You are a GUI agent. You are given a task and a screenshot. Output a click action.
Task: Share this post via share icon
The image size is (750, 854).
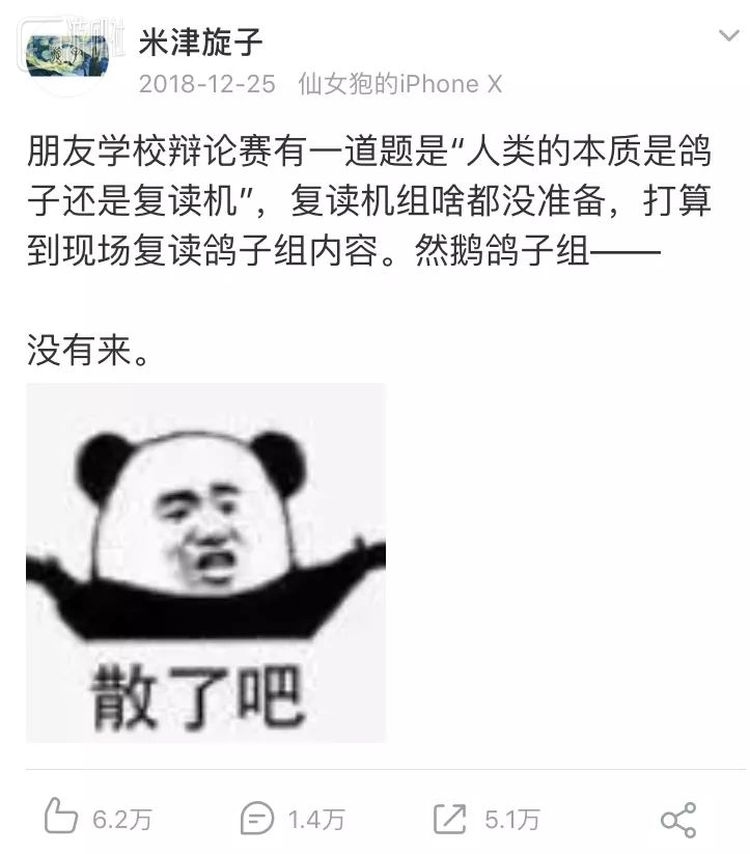(x=678, y=819)
